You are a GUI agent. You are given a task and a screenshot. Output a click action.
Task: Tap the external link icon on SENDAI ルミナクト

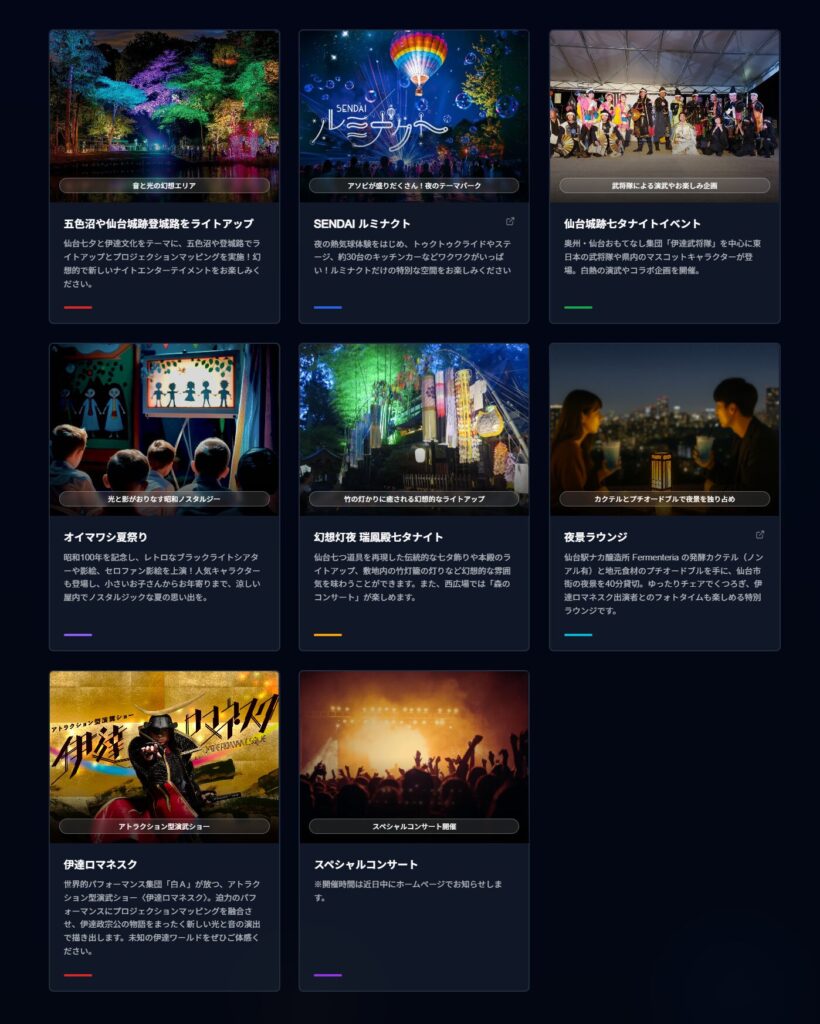pos(510,222)
